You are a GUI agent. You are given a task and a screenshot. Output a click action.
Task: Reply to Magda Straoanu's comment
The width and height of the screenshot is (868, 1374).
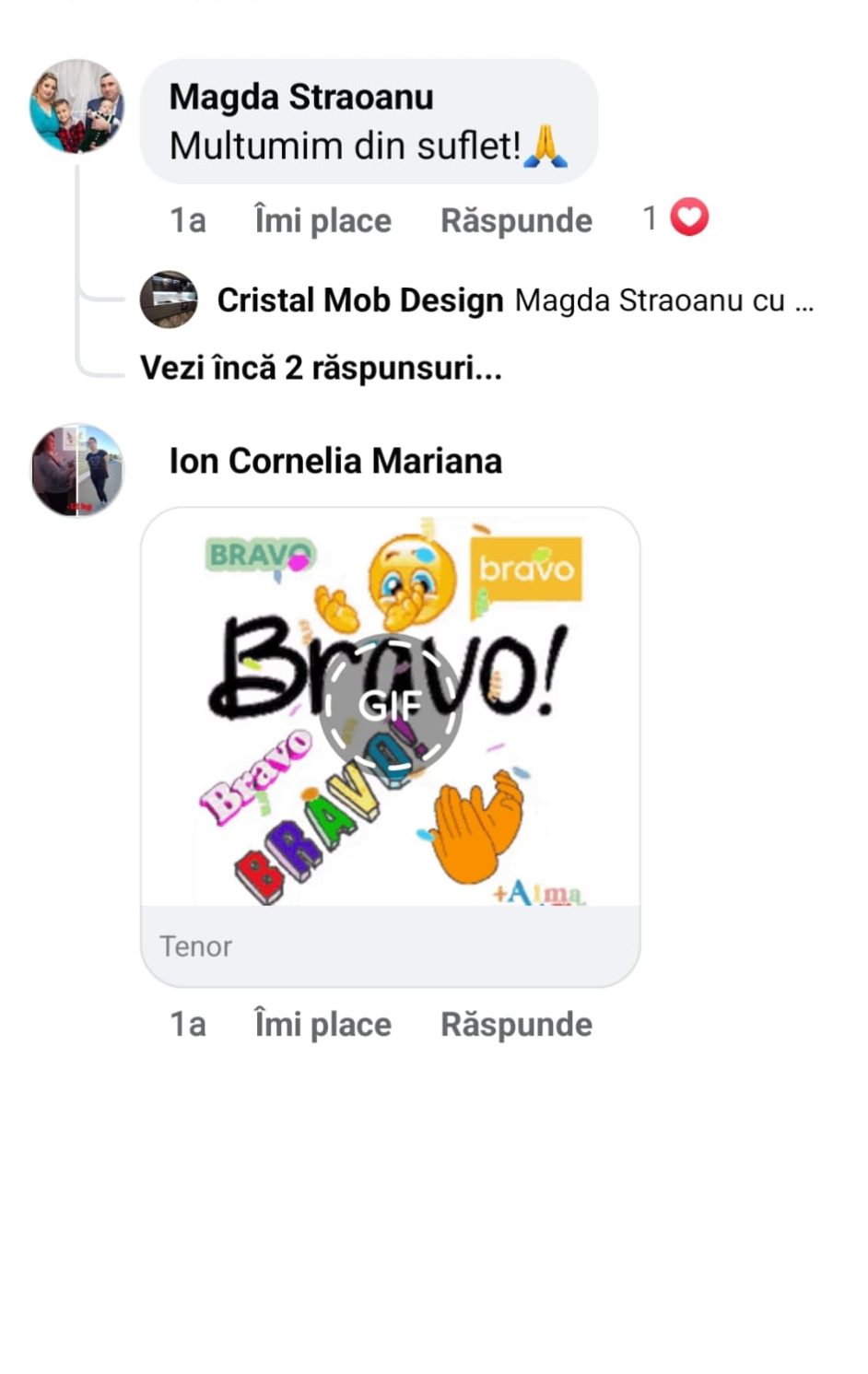click(x=516, y=221)
